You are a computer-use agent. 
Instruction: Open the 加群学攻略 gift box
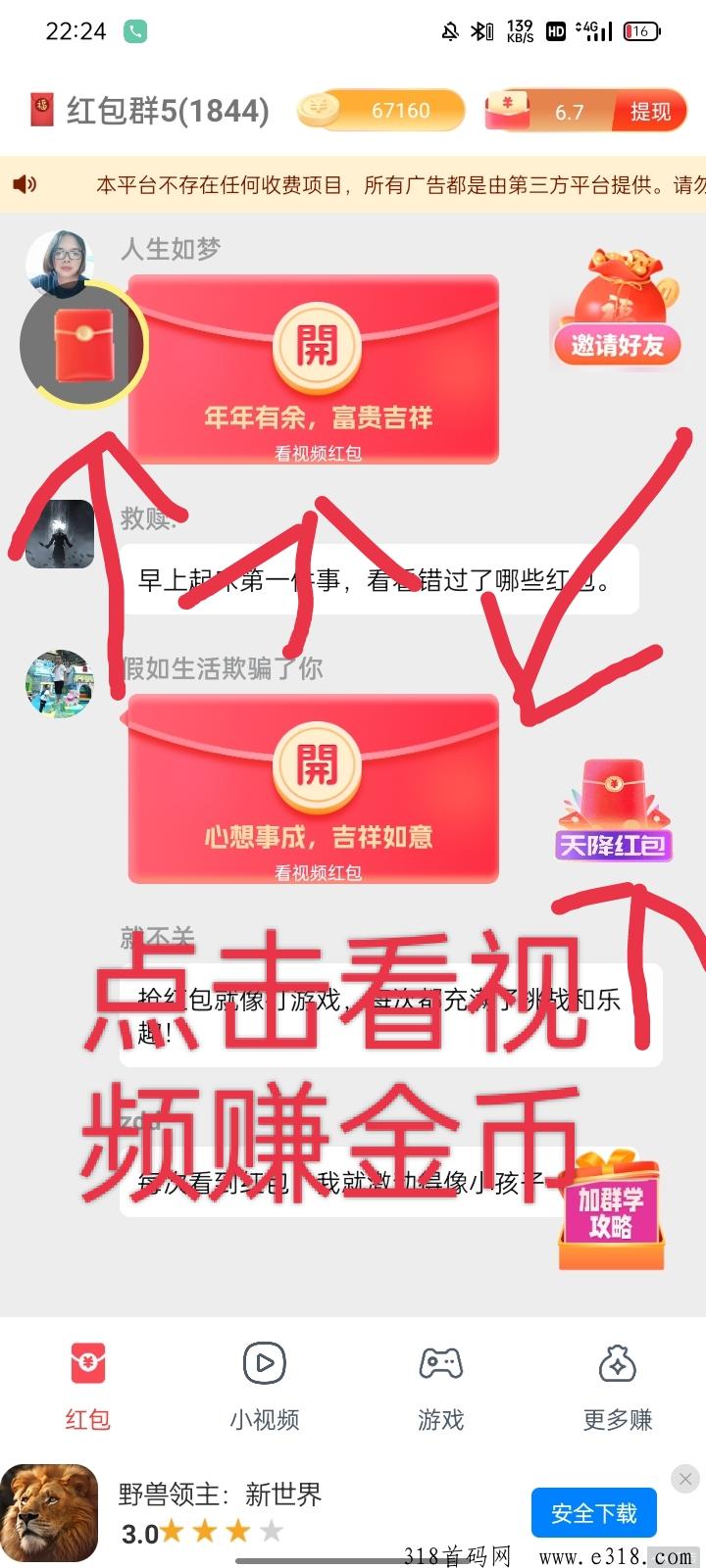point(611,1211)
